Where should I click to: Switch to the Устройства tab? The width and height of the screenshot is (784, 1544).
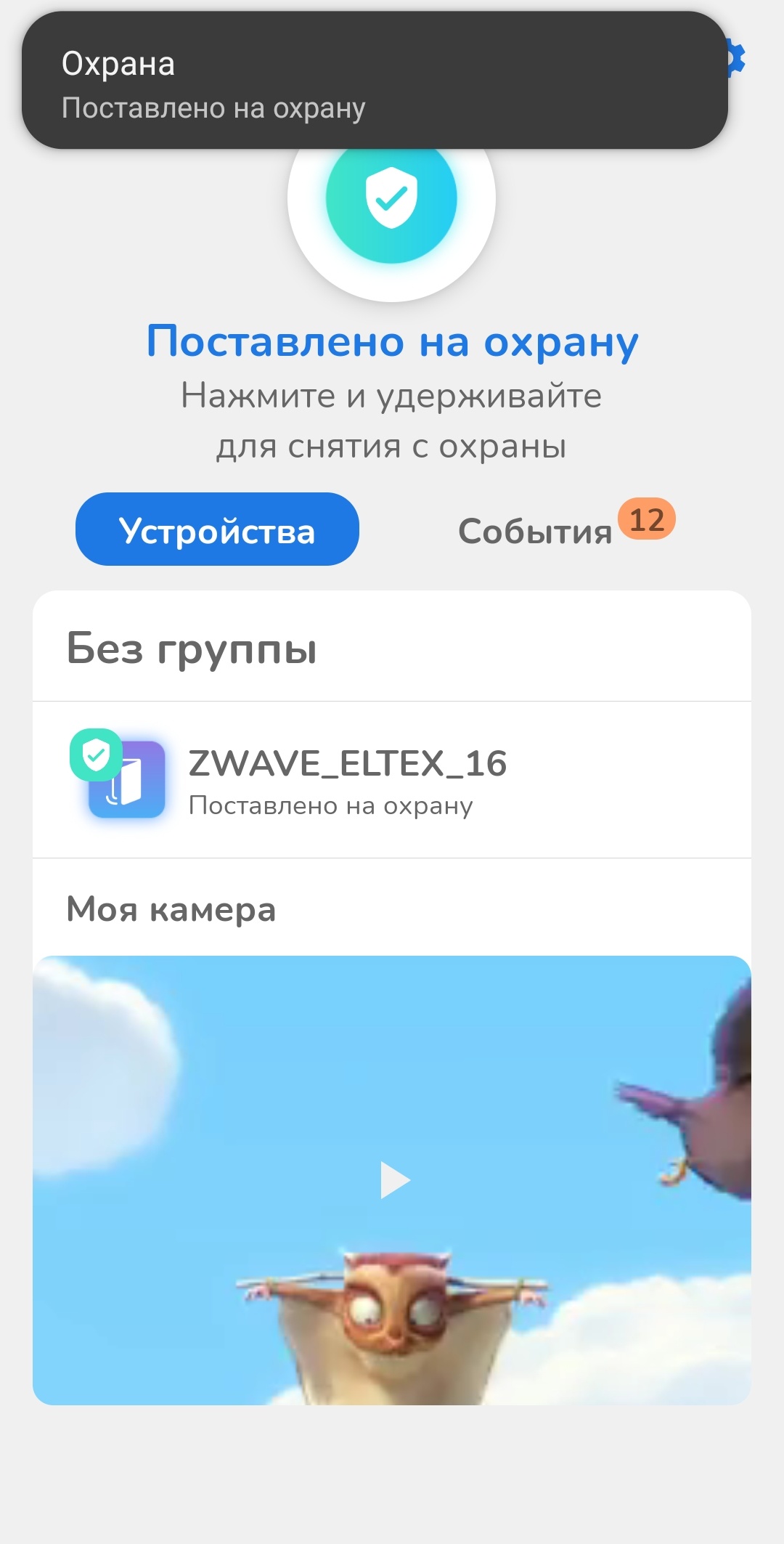click(217, 529)
